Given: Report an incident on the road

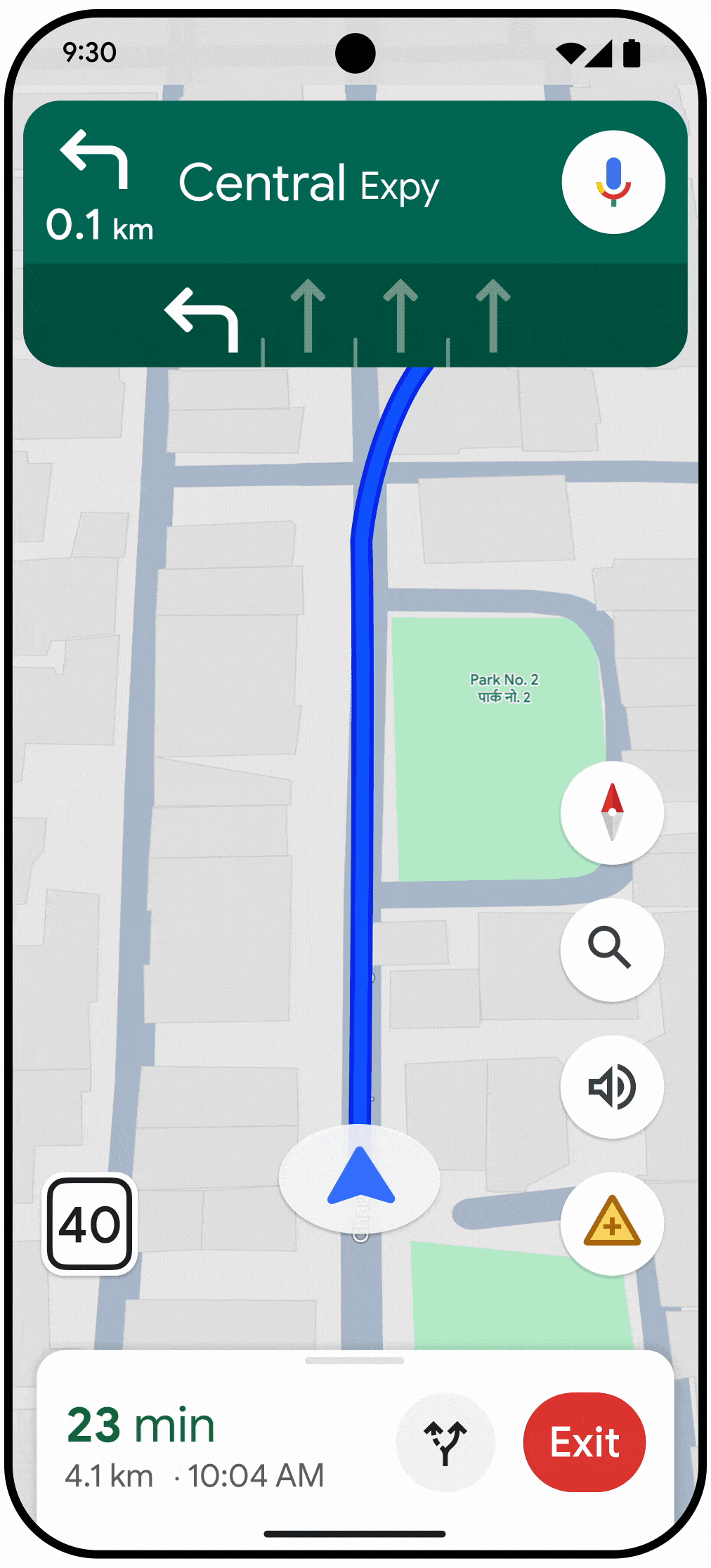Looking at the screenshot, I should coord(611,1223).
